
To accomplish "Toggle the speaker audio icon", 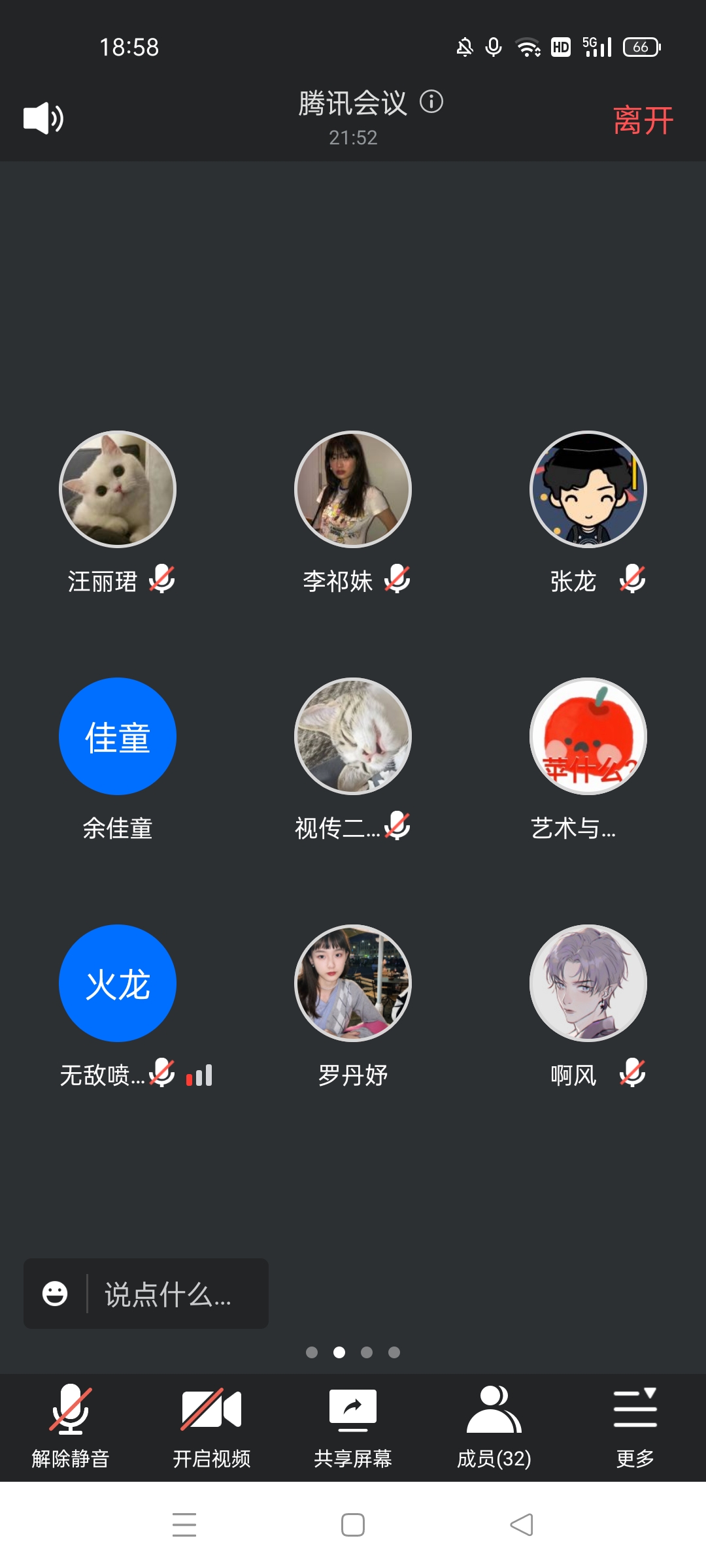I will pos(43,118).
